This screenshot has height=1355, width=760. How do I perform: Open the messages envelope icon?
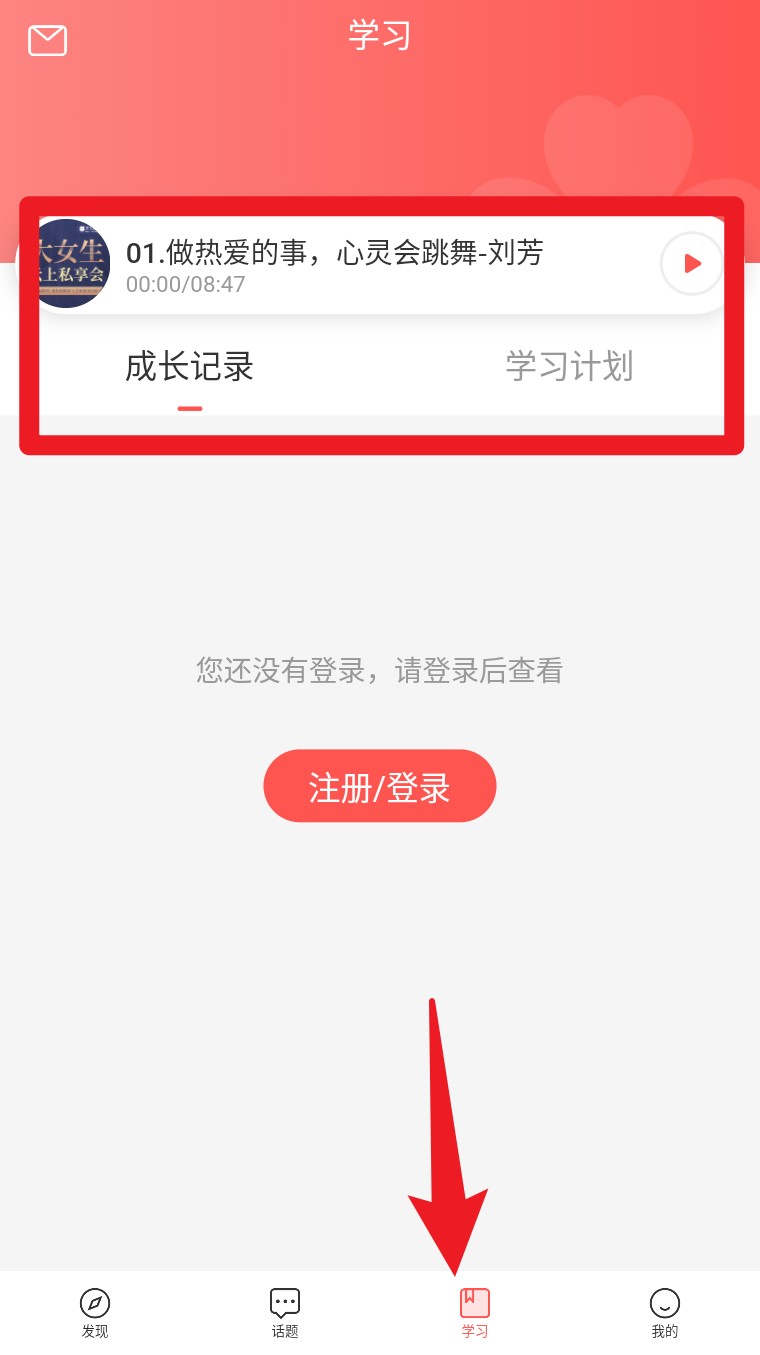click(x=47, y=40)
